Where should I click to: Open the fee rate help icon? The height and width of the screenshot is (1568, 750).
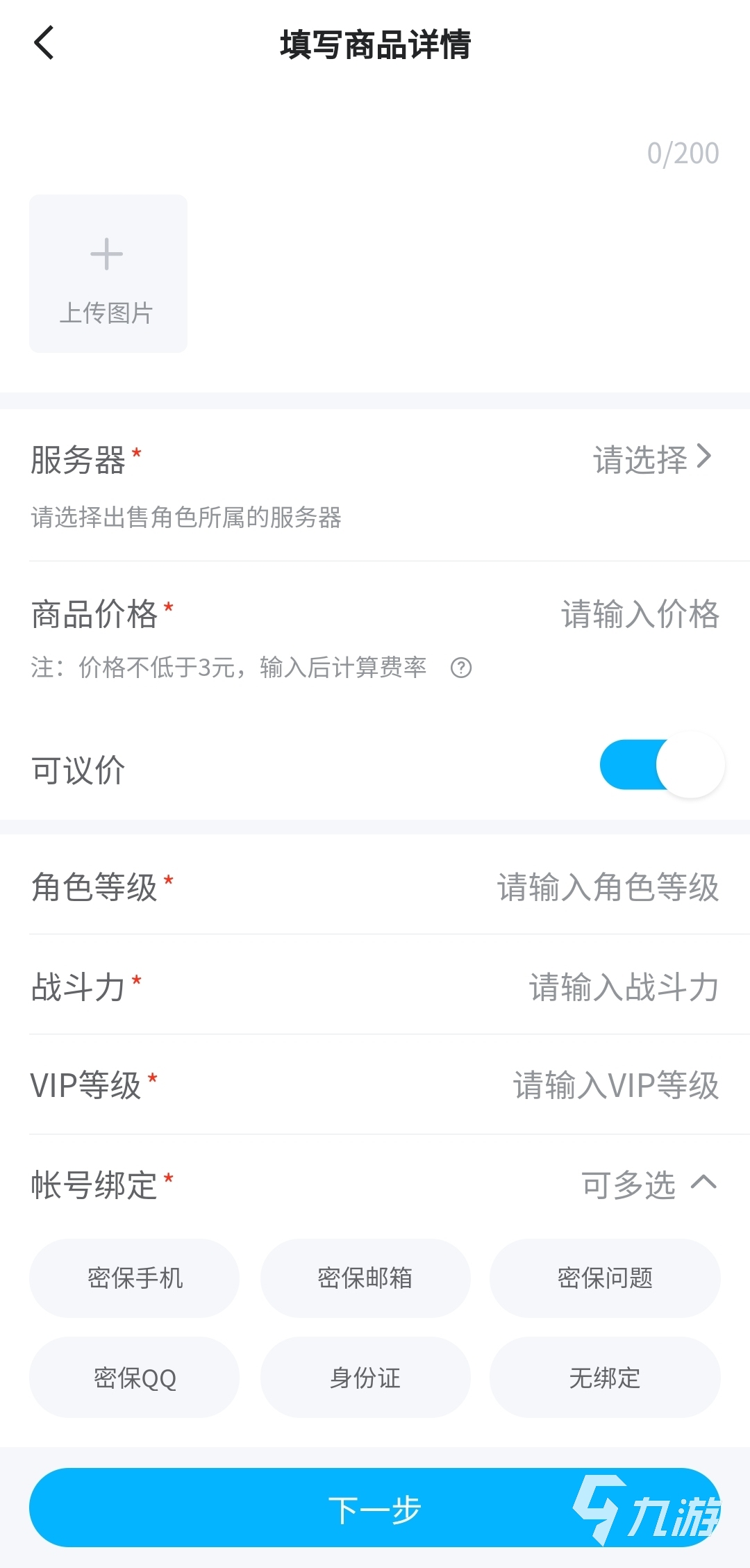(x=461, y=668)
